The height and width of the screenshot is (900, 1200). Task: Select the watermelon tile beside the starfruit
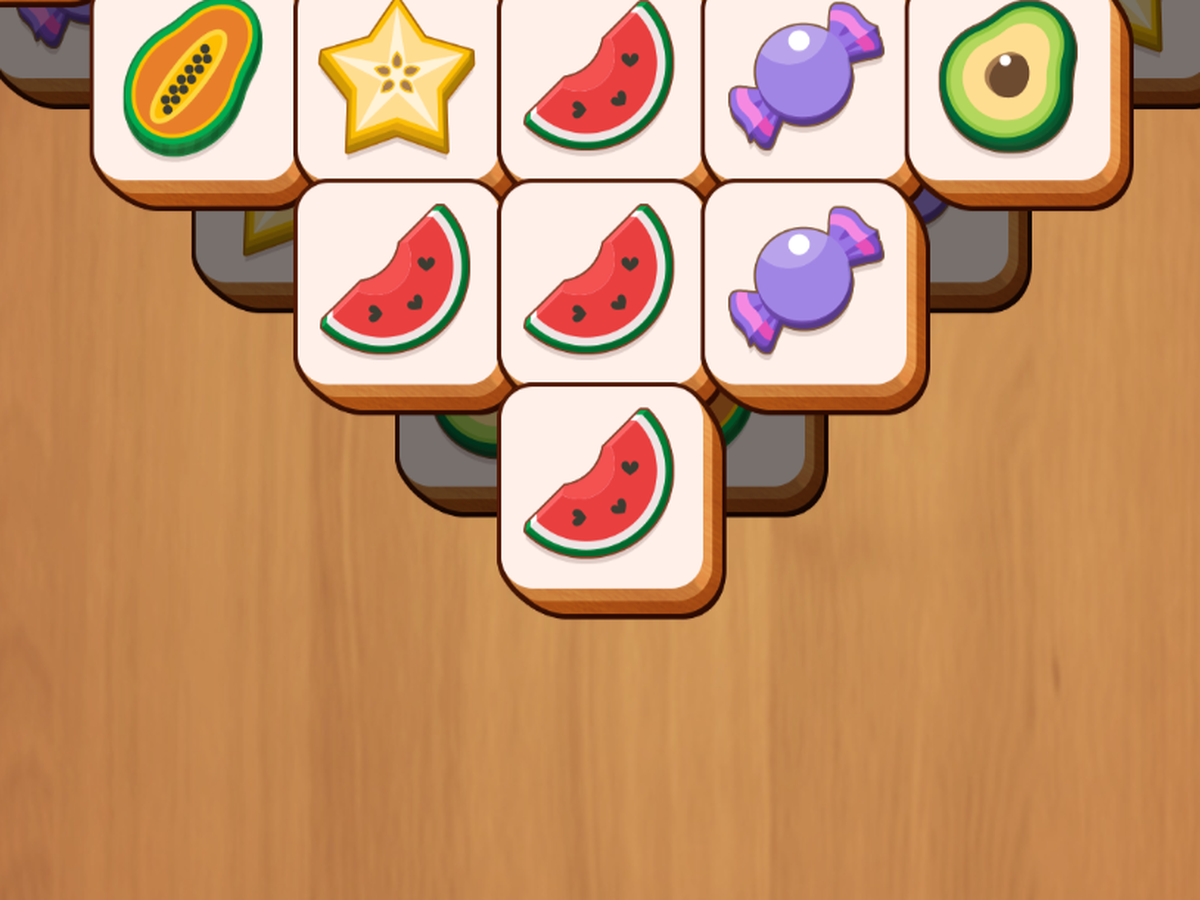pos(600,80)
